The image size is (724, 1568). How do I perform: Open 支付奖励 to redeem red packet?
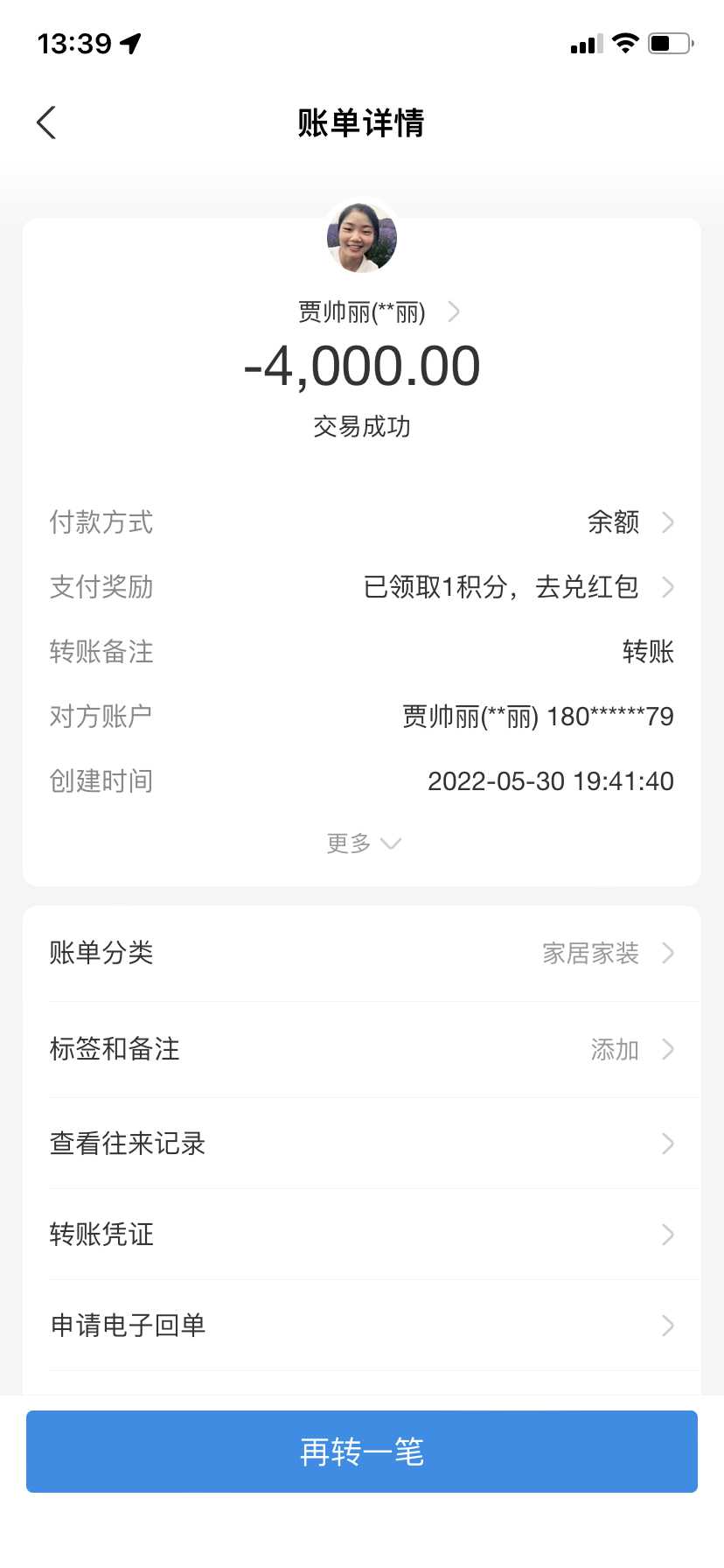pyautogui.click(x=516, y=587)
